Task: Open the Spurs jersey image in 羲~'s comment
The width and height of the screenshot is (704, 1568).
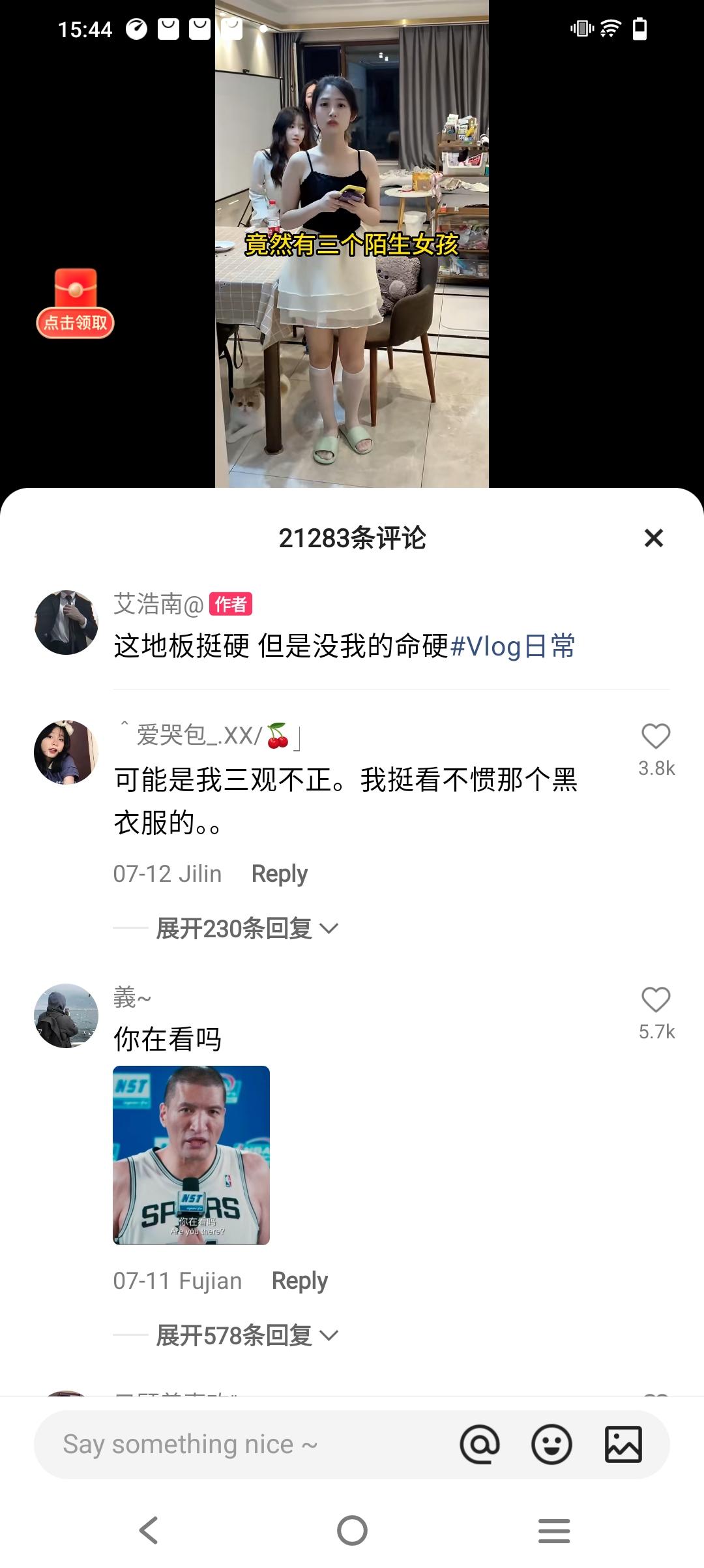Action: 191,1155
